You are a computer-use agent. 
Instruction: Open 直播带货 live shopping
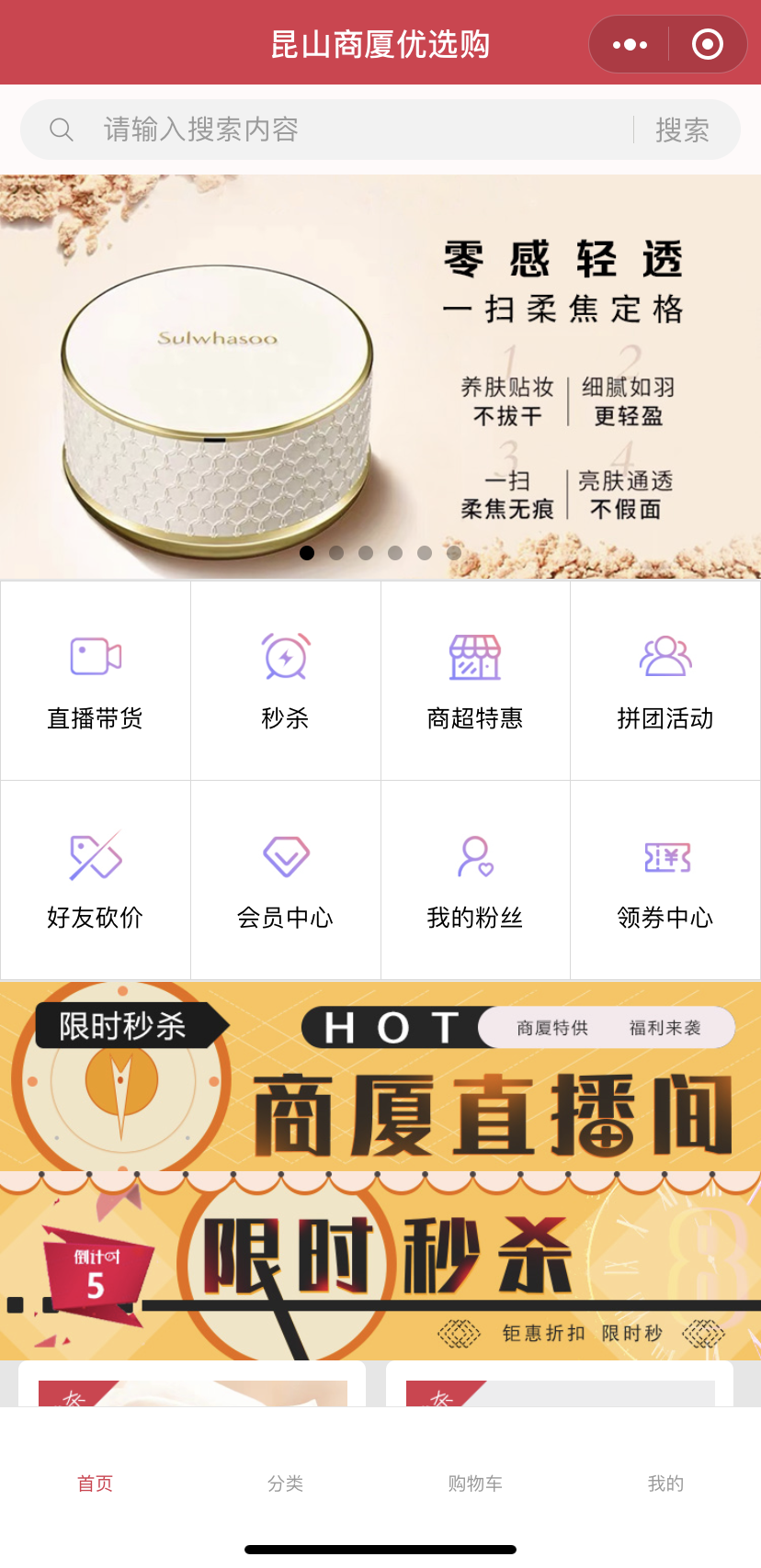96,681
